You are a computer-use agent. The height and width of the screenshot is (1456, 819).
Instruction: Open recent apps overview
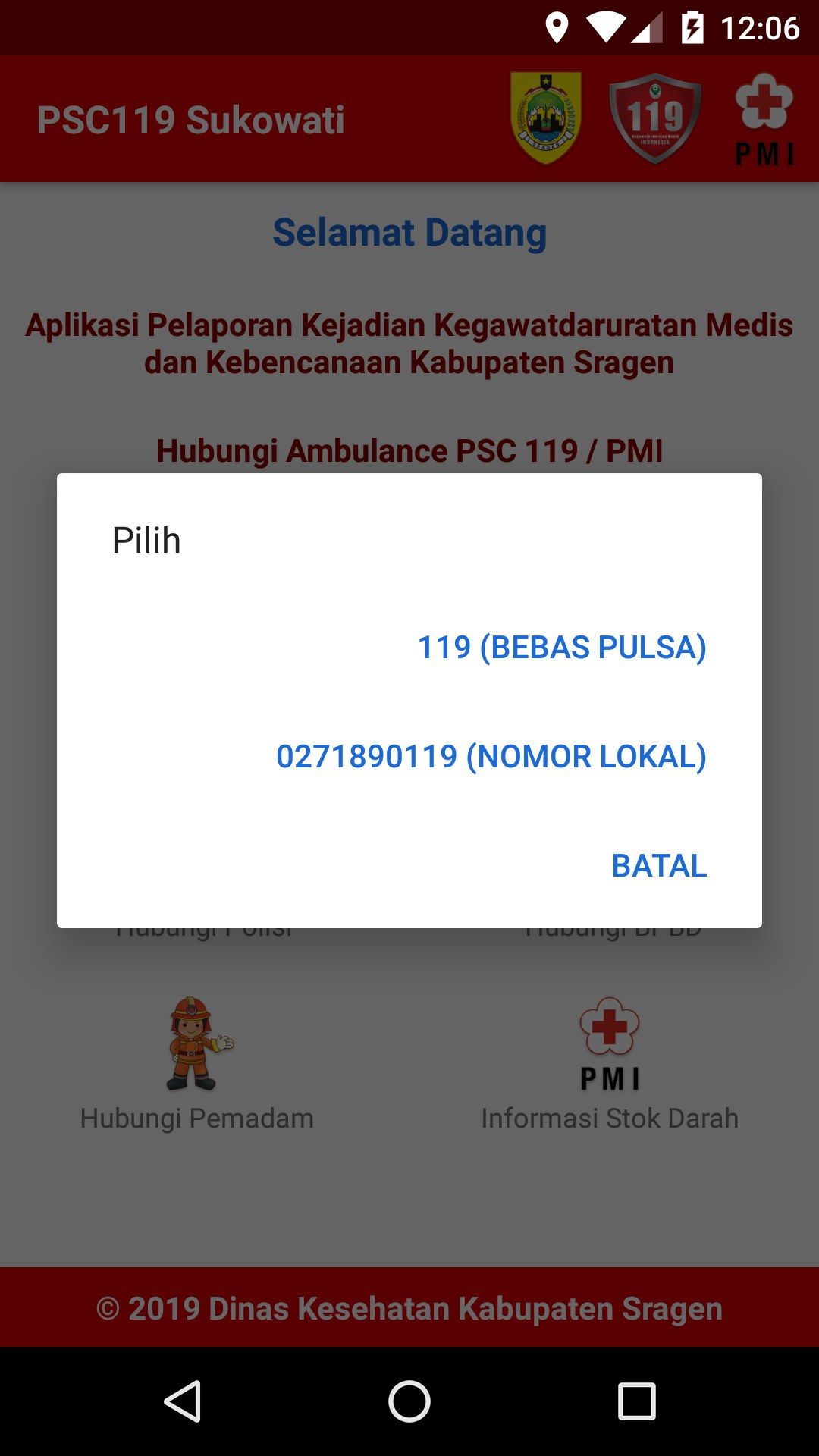(x=636, y=1401)
